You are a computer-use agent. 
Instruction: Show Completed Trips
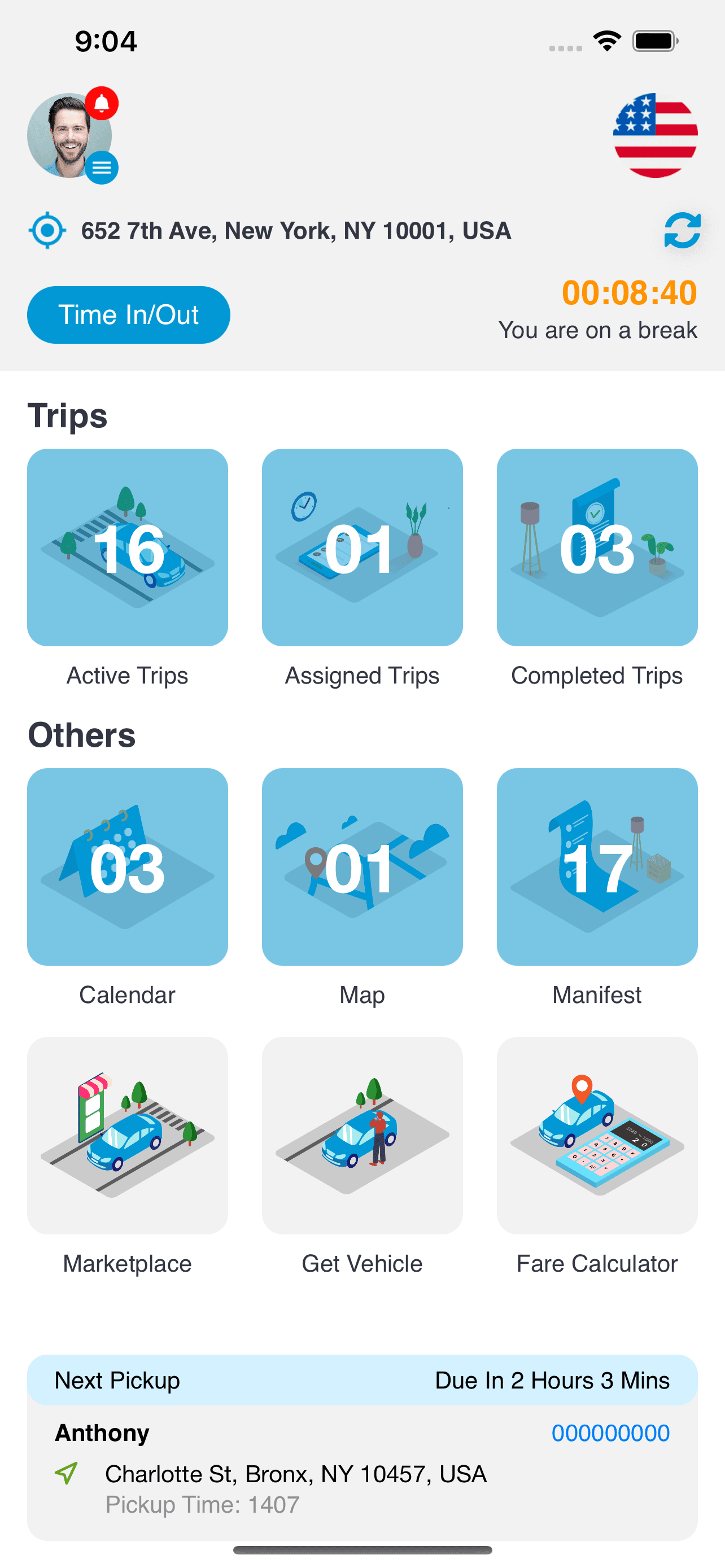597,547
